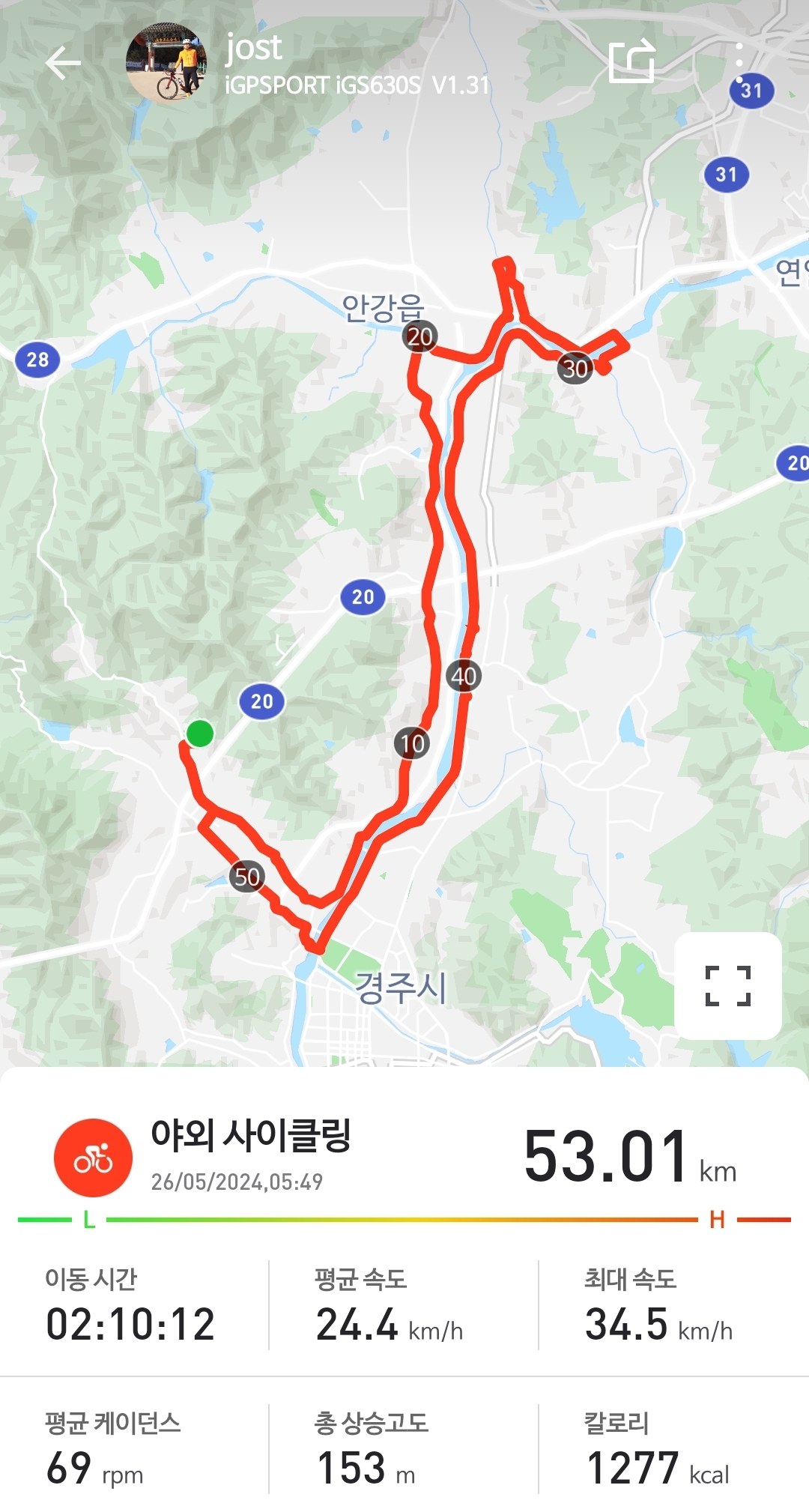Go back using the arrow icon
Screen dimensions: 809x1512
(x=63, y=63)
